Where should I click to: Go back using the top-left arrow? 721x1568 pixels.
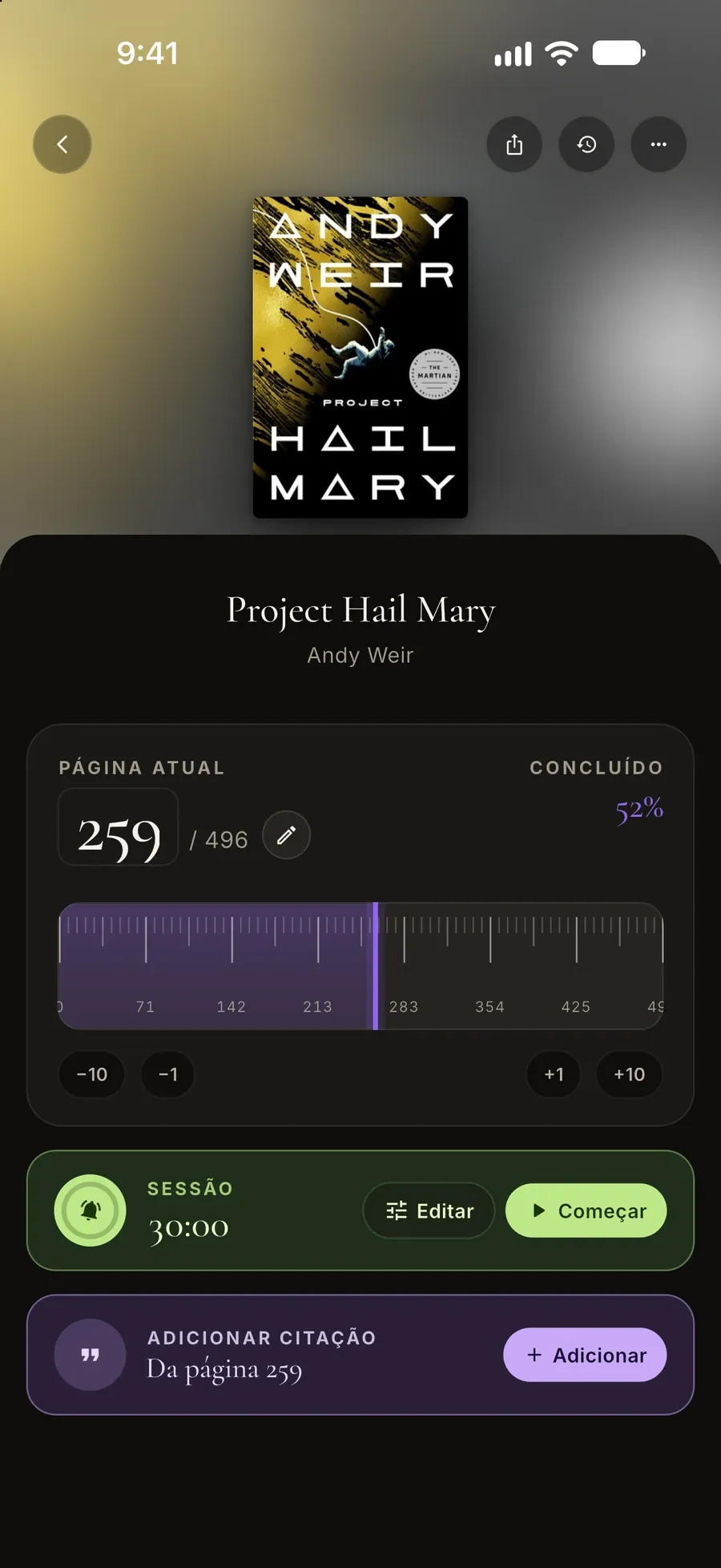click(x=62, y=144)
